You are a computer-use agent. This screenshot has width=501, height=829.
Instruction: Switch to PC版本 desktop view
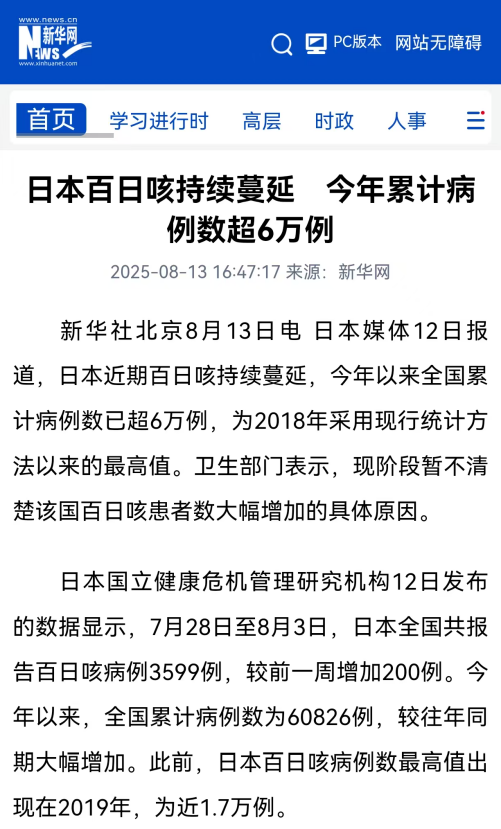tap(344, 43)
